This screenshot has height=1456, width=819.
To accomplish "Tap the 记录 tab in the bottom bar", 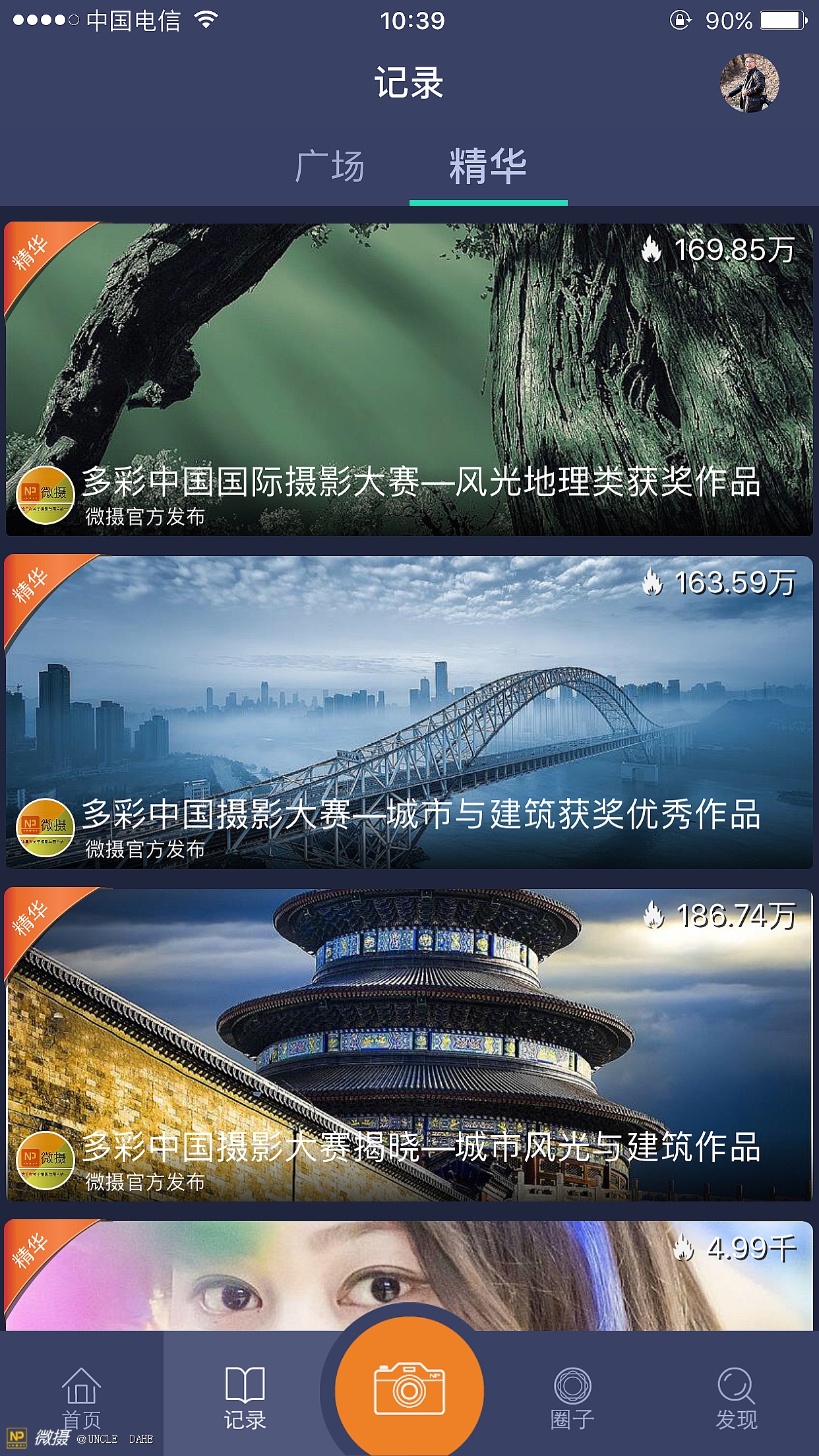I will tap(245, 1397).
